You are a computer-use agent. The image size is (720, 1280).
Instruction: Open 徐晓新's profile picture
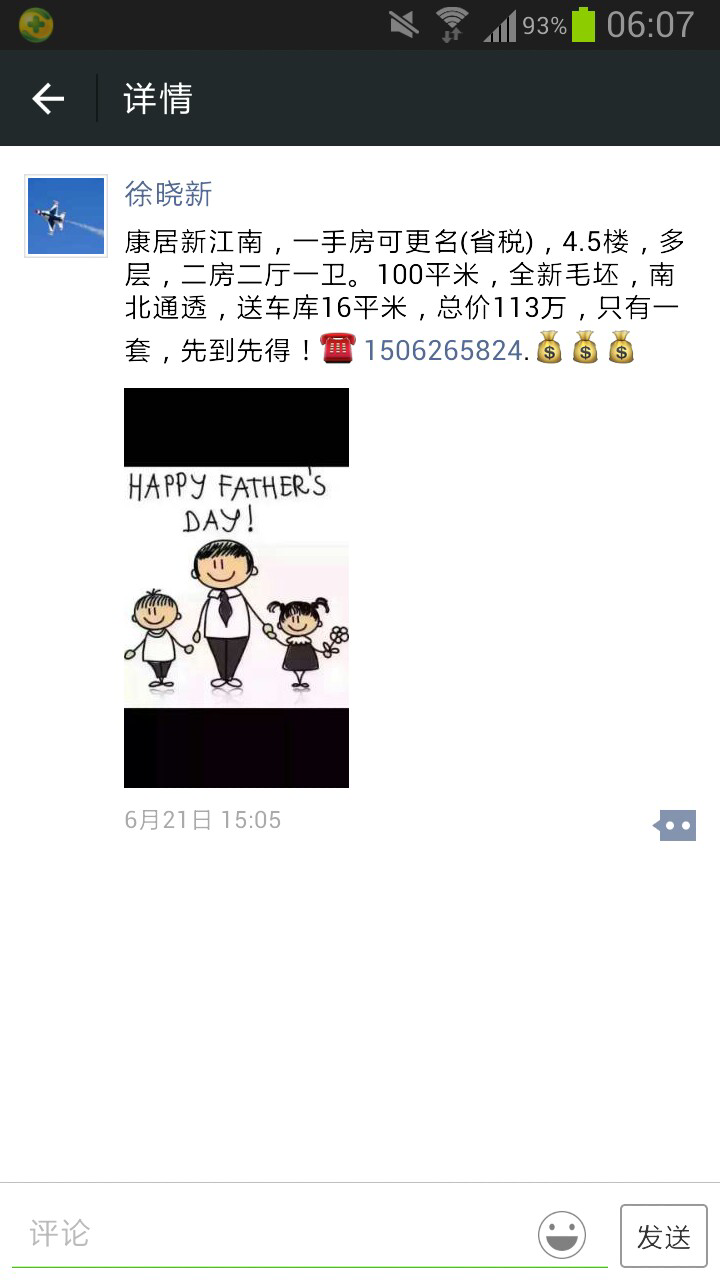click(x=66, y=216)
